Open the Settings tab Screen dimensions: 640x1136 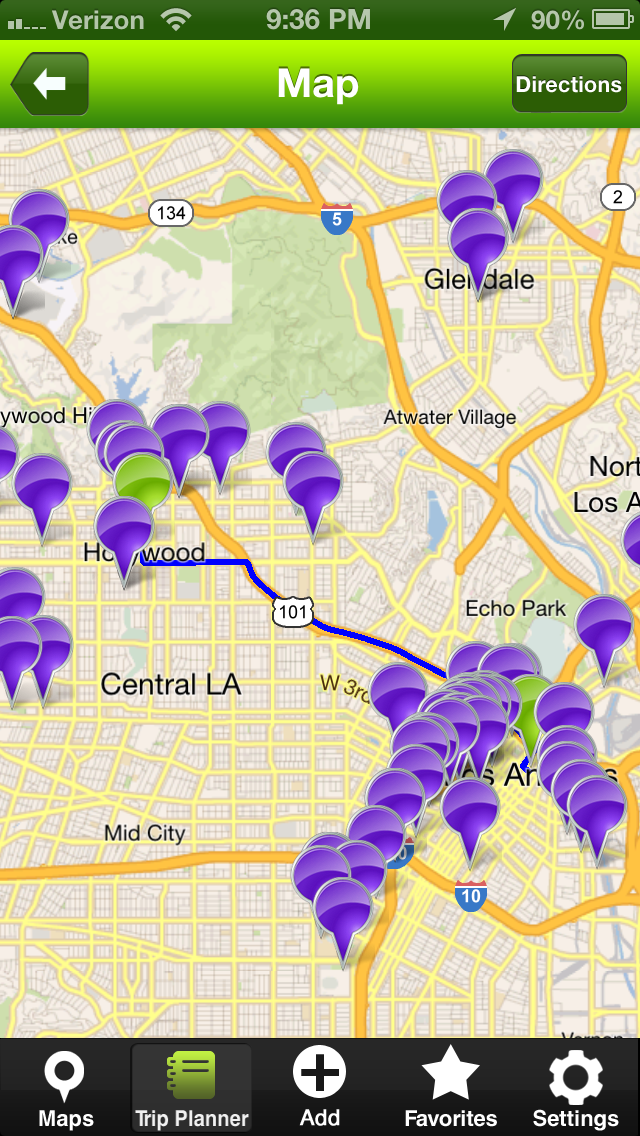pos(575,1089)
